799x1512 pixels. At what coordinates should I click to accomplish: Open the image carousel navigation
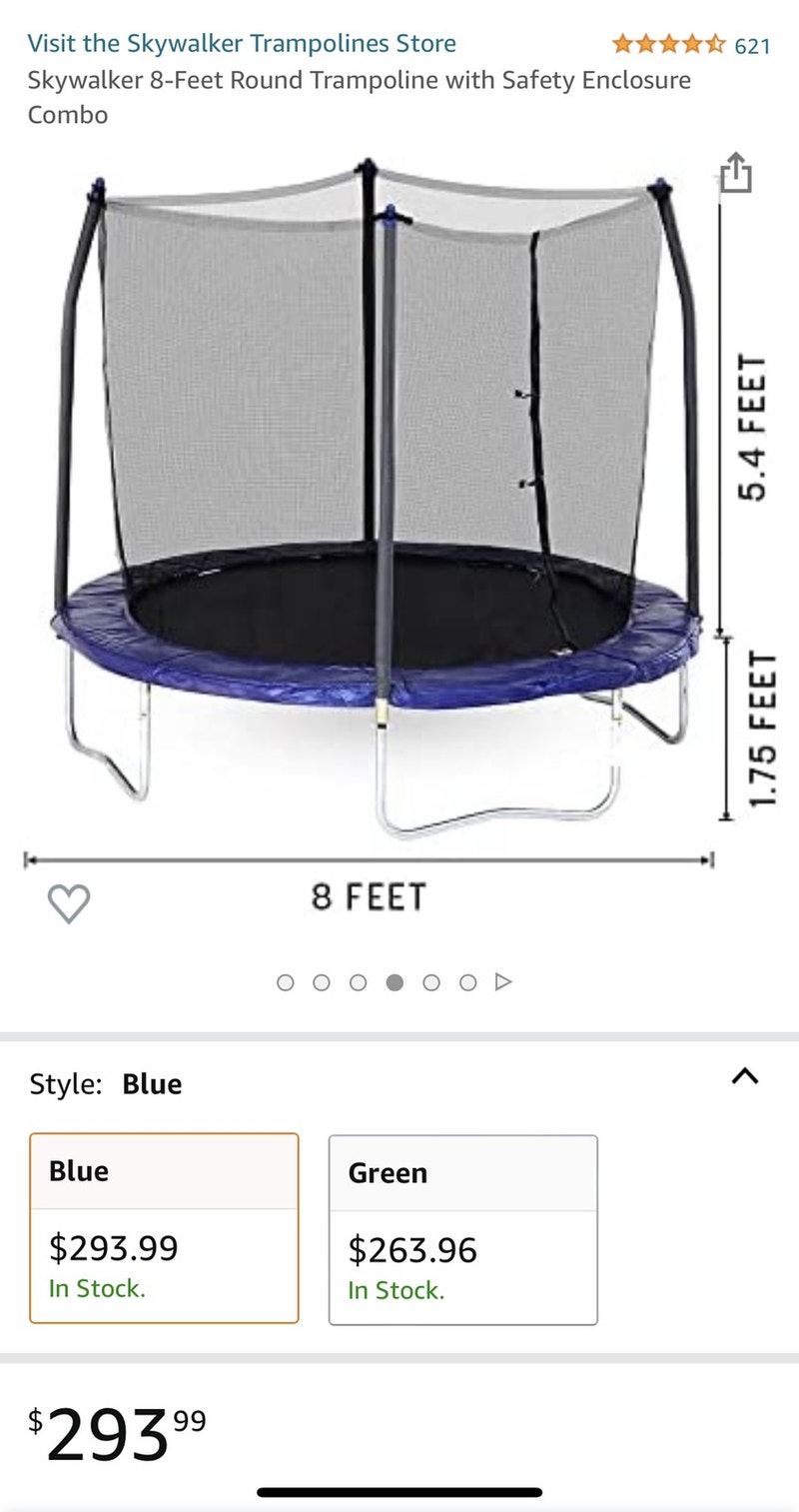pos(395,982)
